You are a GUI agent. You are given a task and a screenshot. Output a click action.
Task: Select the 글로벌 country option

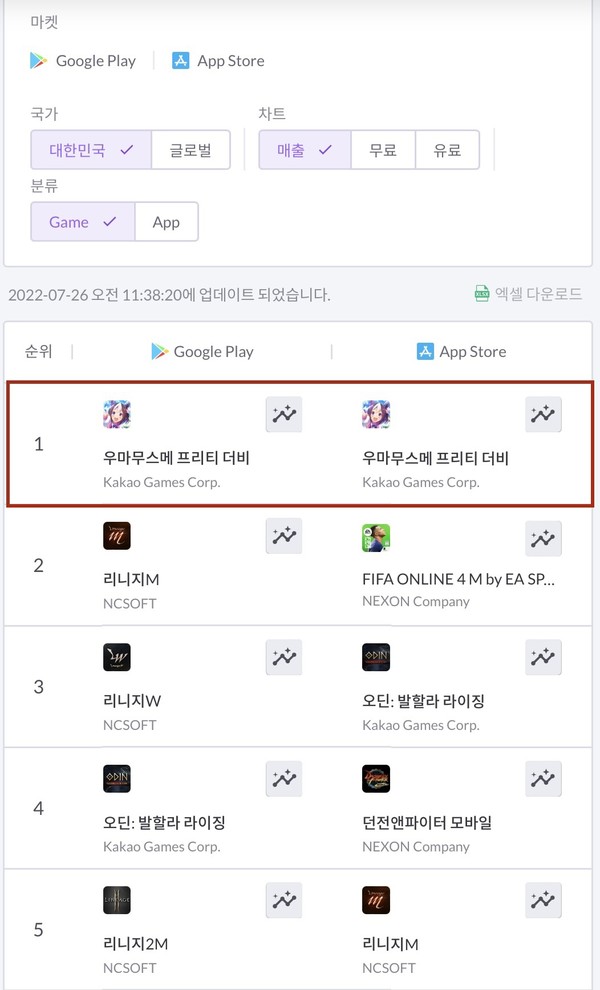[x=191, y=150]
